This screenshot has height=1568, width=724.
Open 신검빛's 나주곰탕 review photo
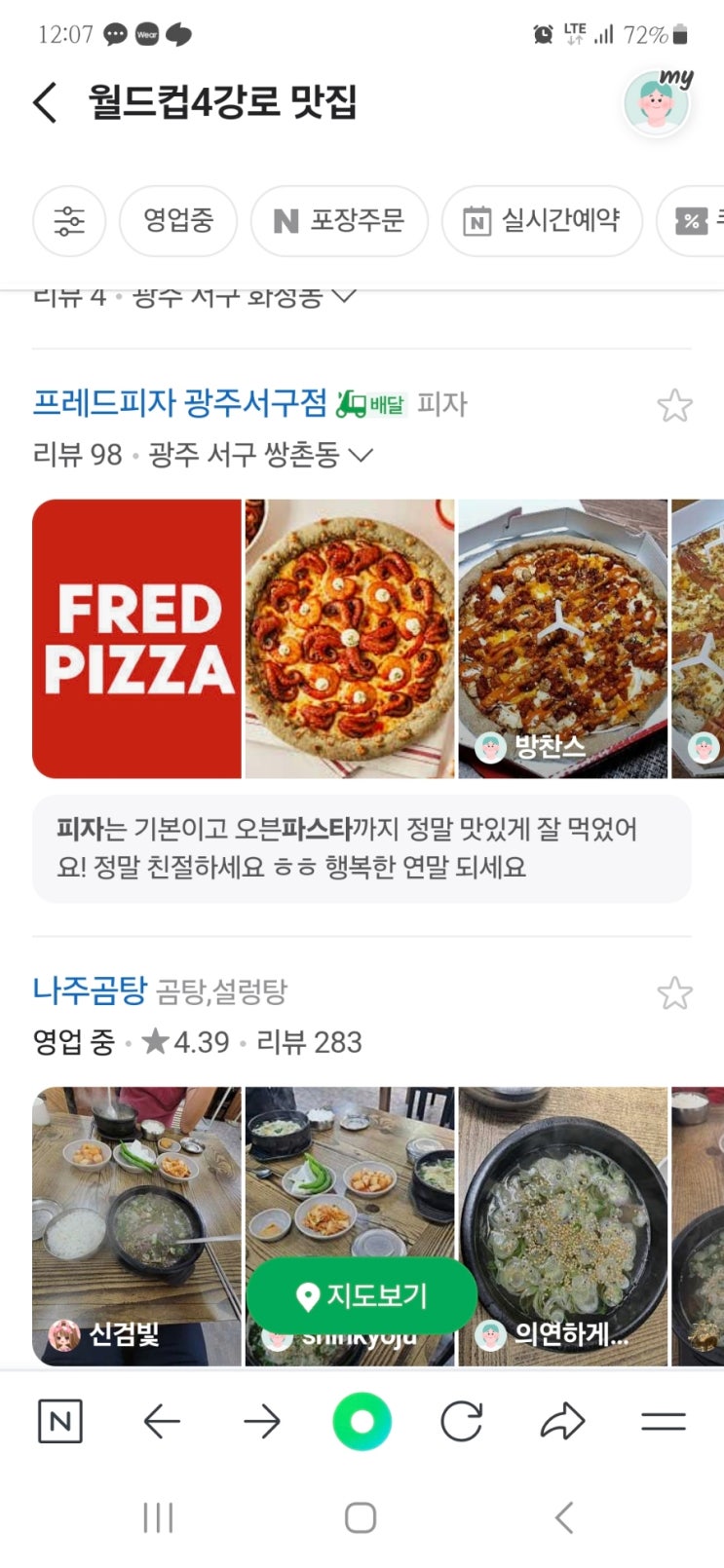(x=136, y=1225)
